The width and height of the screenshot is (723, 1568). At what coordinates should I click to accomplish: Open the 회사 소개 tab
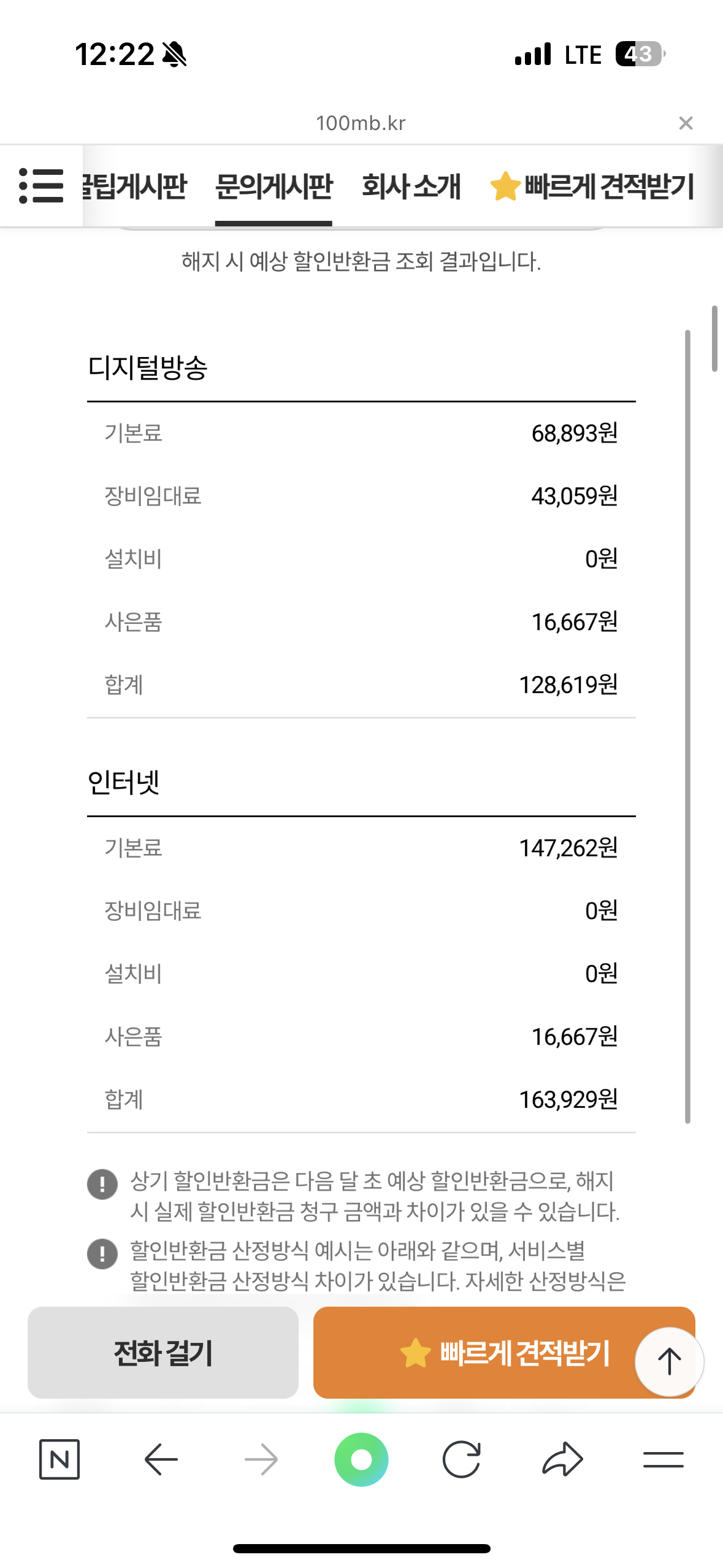click(411, 186)
